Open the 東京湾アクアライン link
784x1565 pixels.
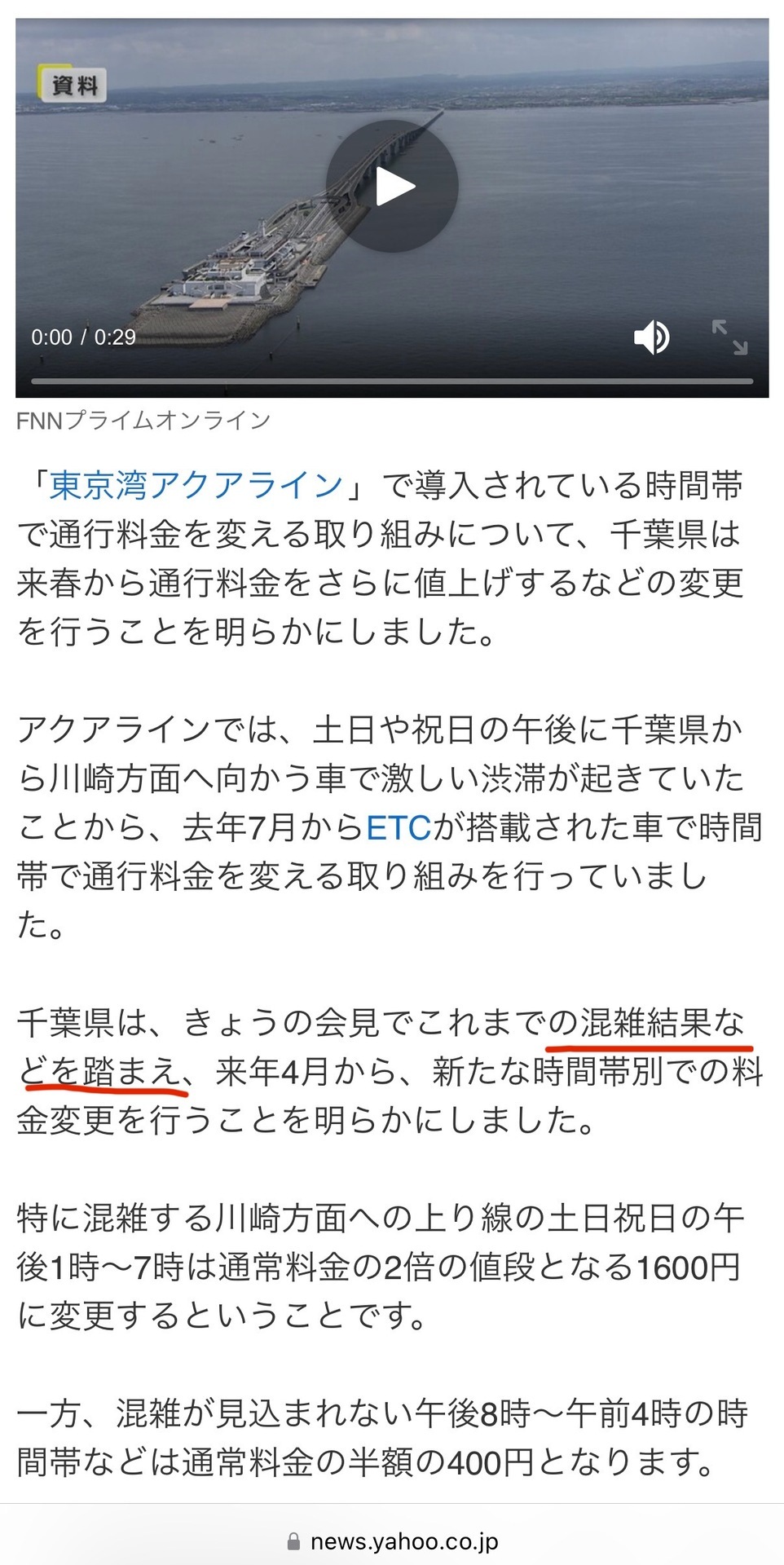tap(196, 485)
